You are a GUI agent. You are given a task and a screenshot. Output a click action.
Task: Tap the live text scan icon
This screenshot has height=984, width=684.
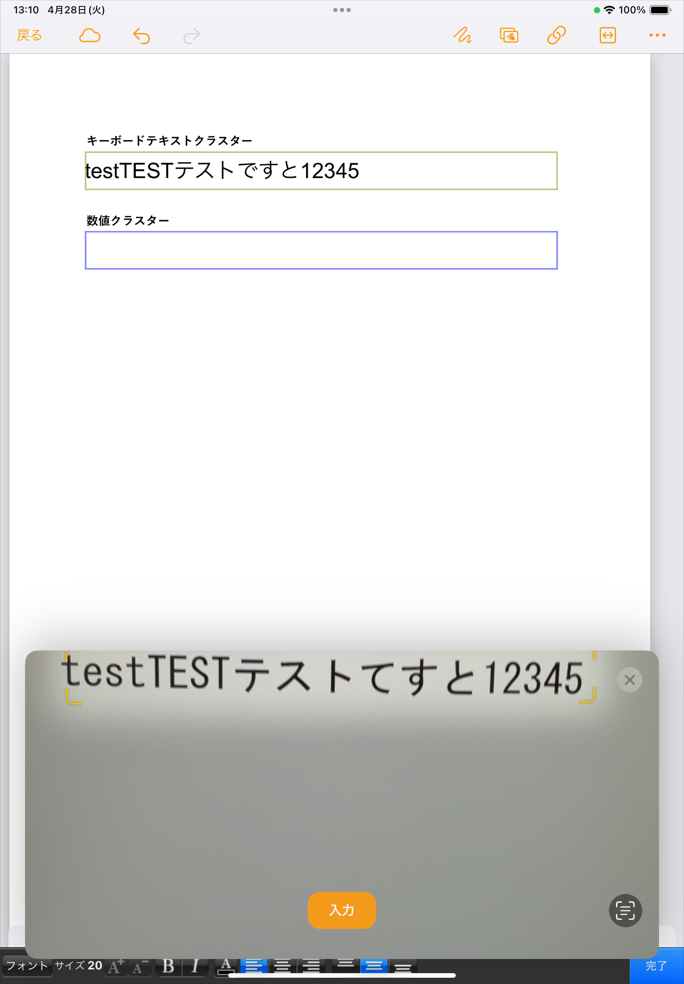(626, 910)
